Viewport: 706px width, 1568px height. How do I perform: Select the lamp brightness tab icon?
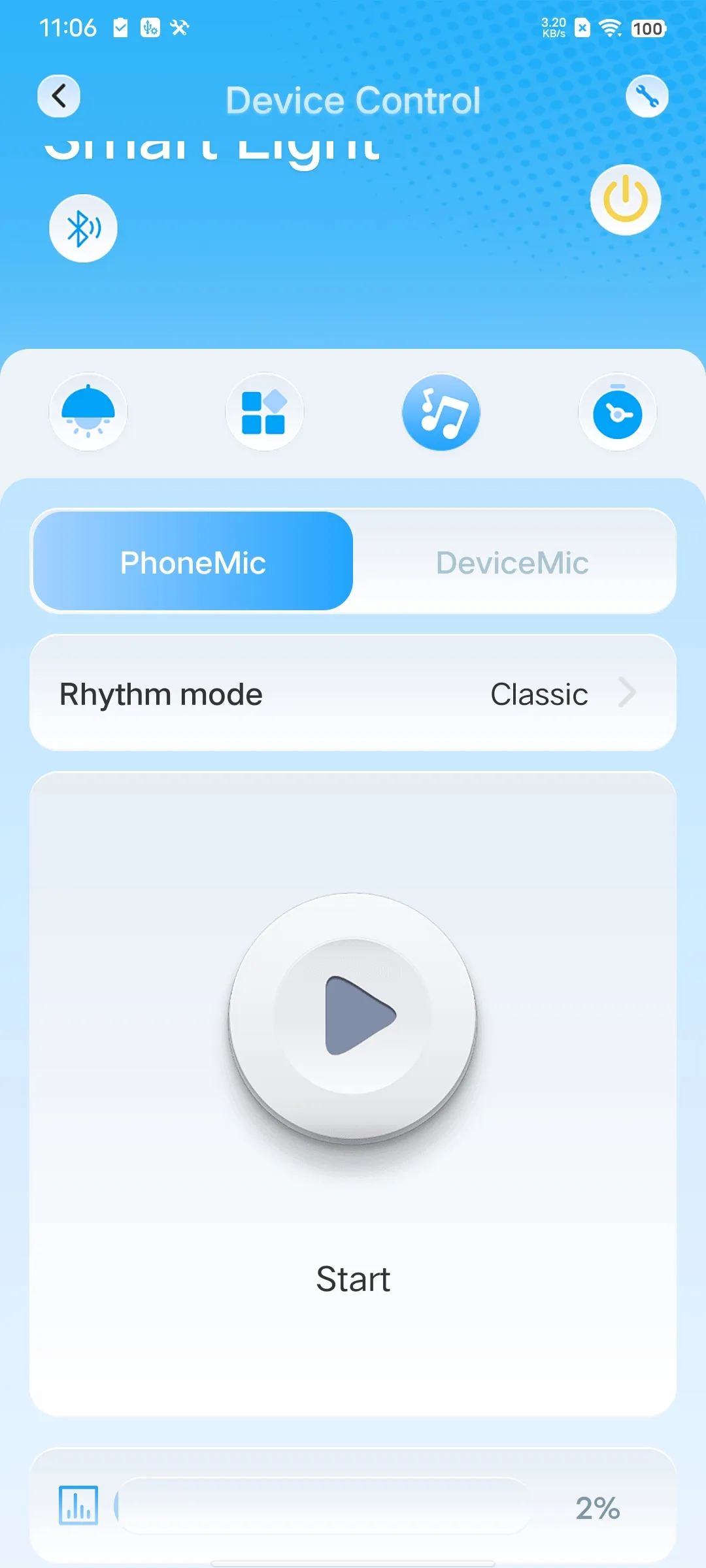pos(88,412)
